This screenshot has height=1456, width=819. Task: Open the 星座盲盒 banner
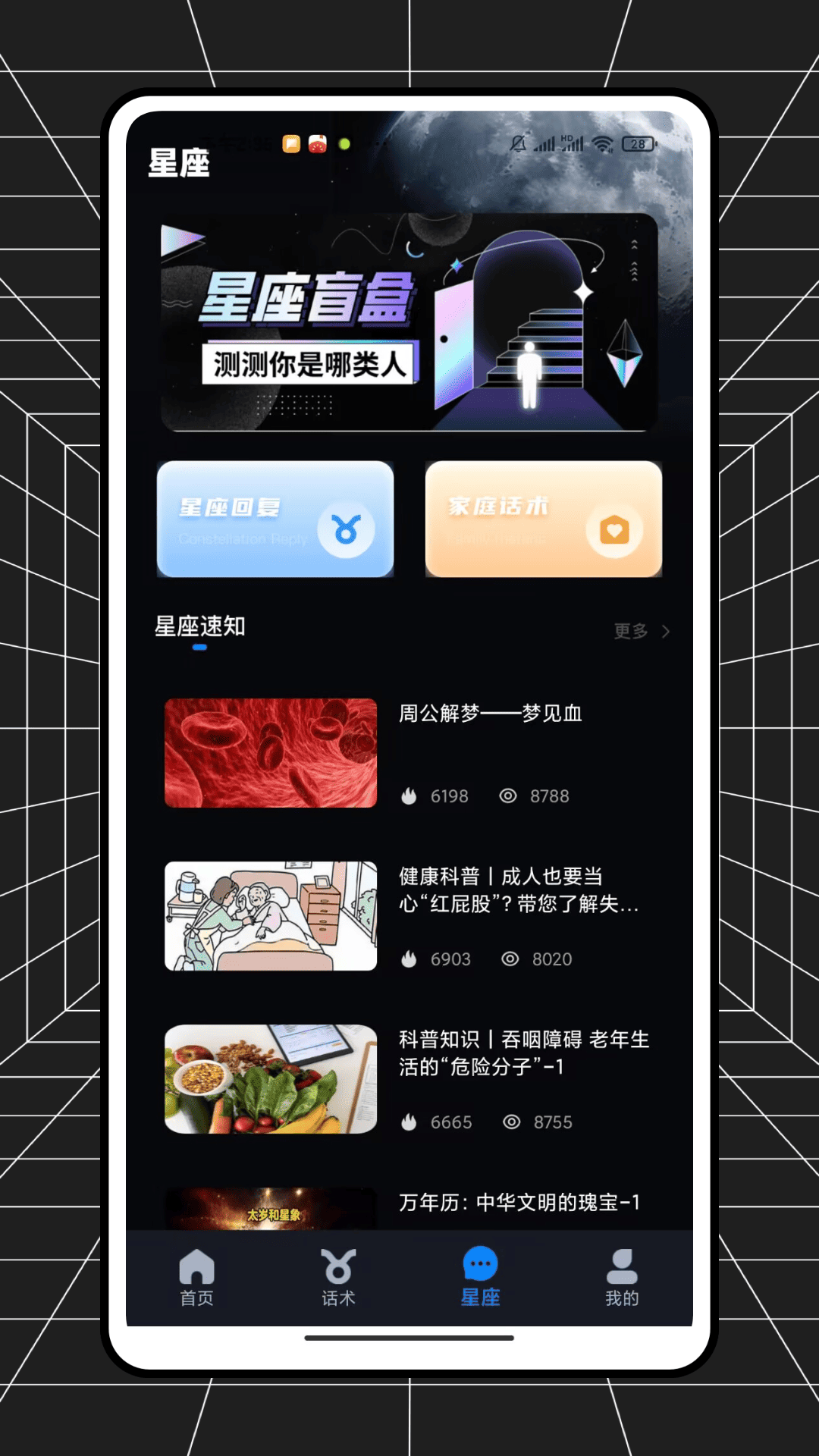(x=409, y=325)
